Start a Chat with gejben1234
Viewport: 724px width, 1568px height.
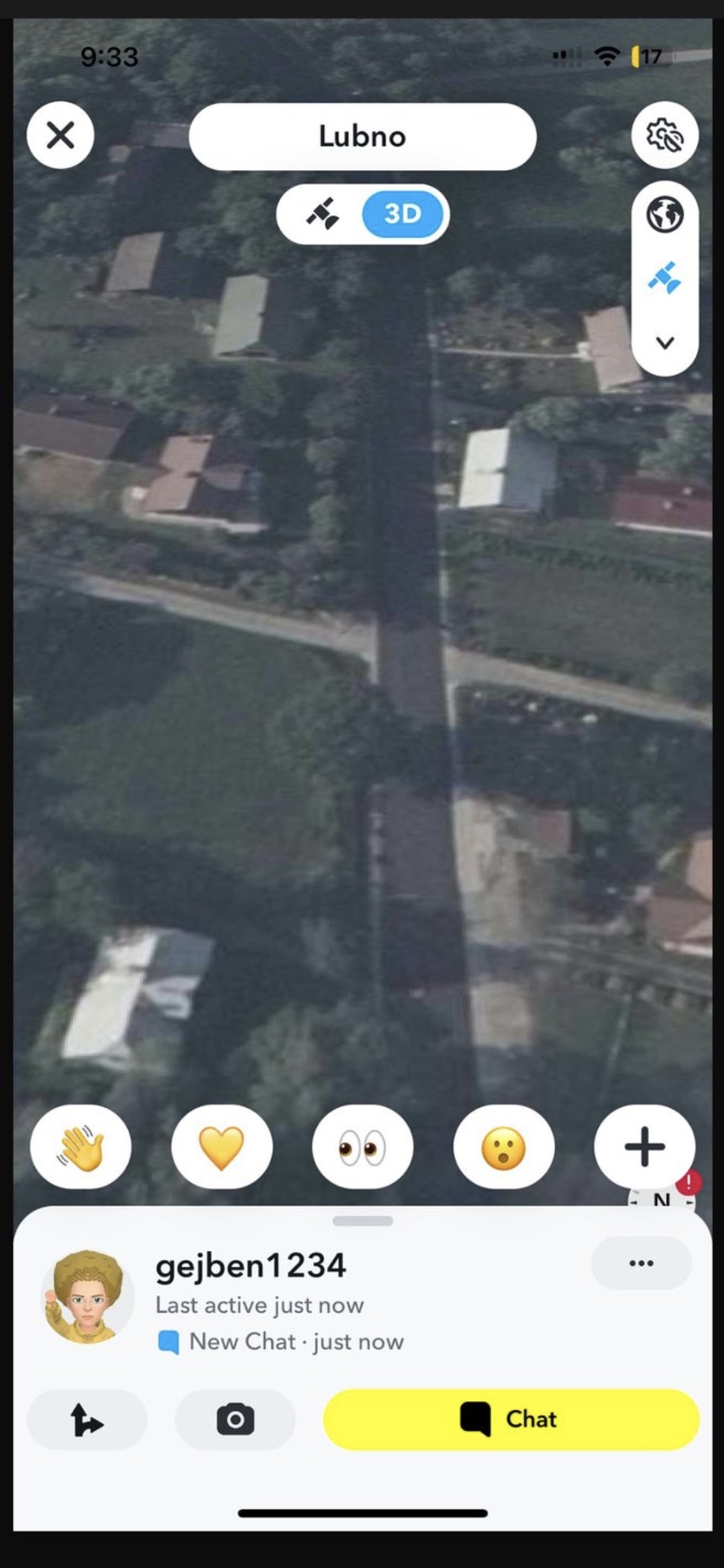511,1419
